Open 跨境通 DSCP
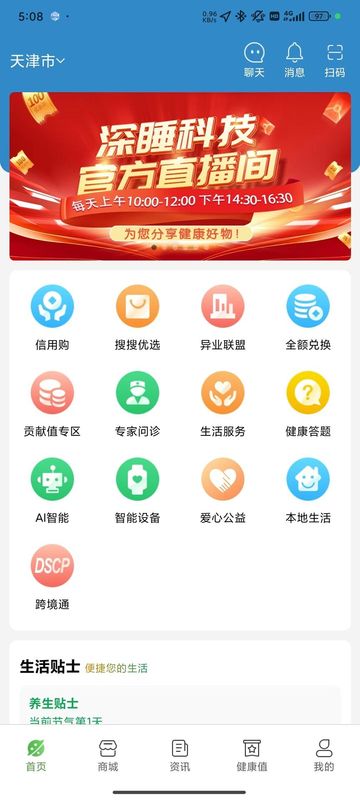Screen dimensions: 360x800 tap(53, 578)
